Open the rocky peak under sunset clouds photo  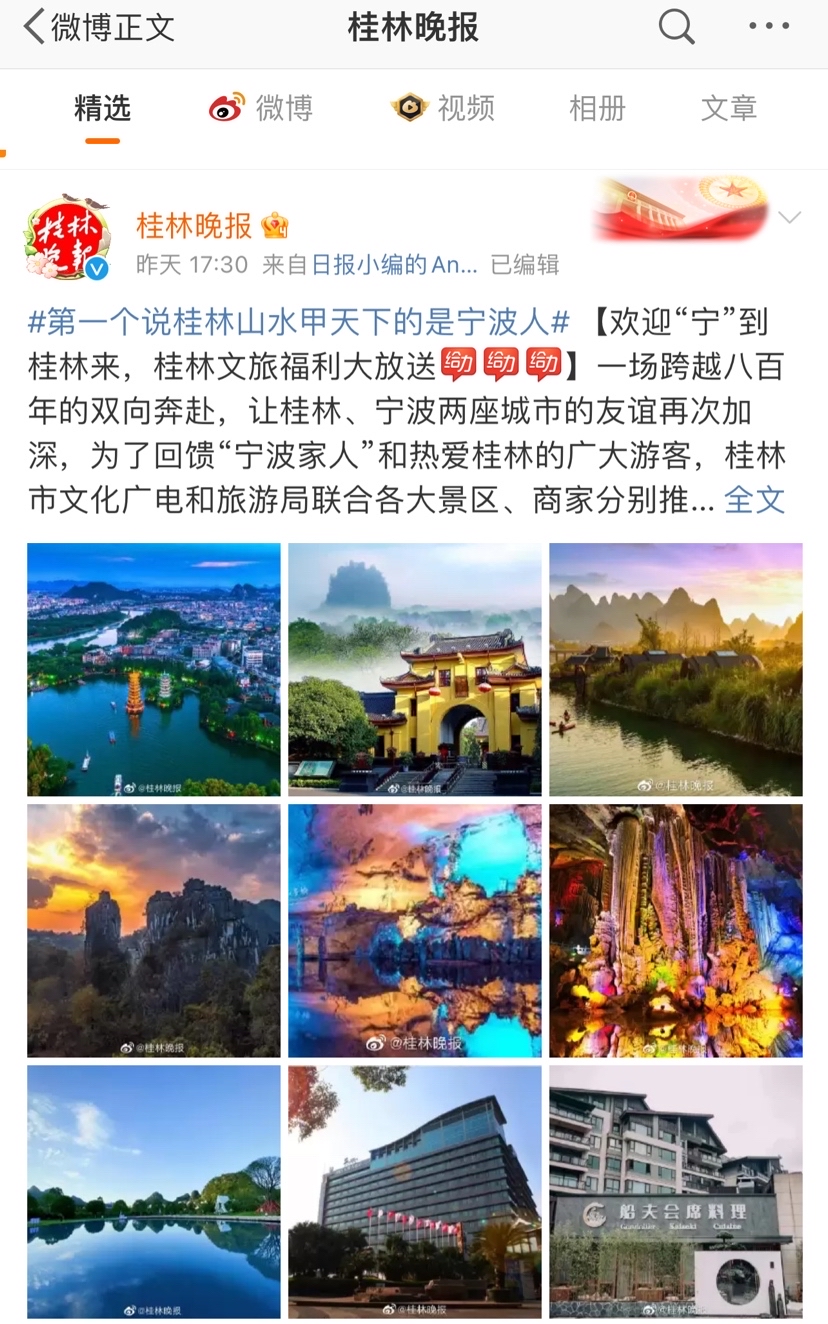point(154,930)
